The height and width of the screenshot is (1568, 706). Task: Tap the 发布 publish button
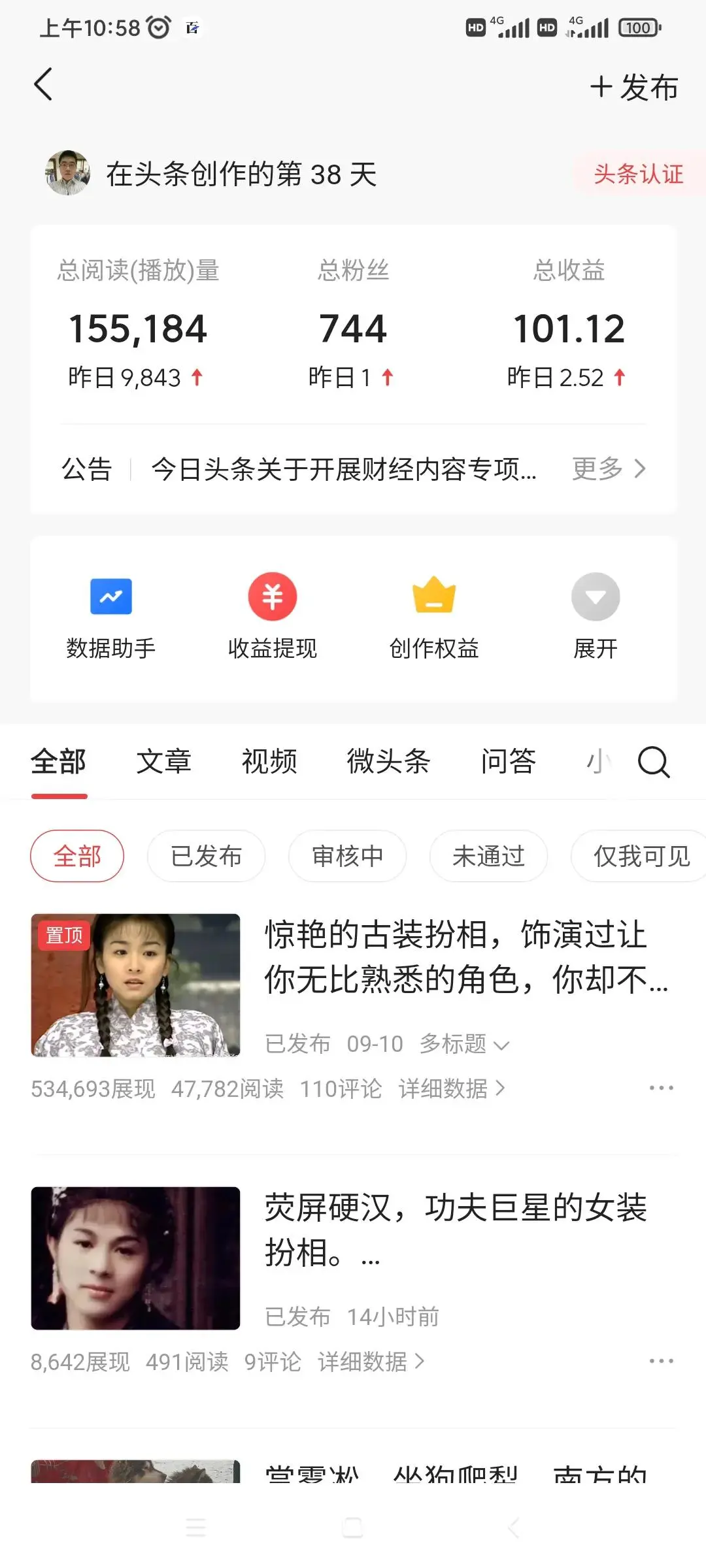634,87
